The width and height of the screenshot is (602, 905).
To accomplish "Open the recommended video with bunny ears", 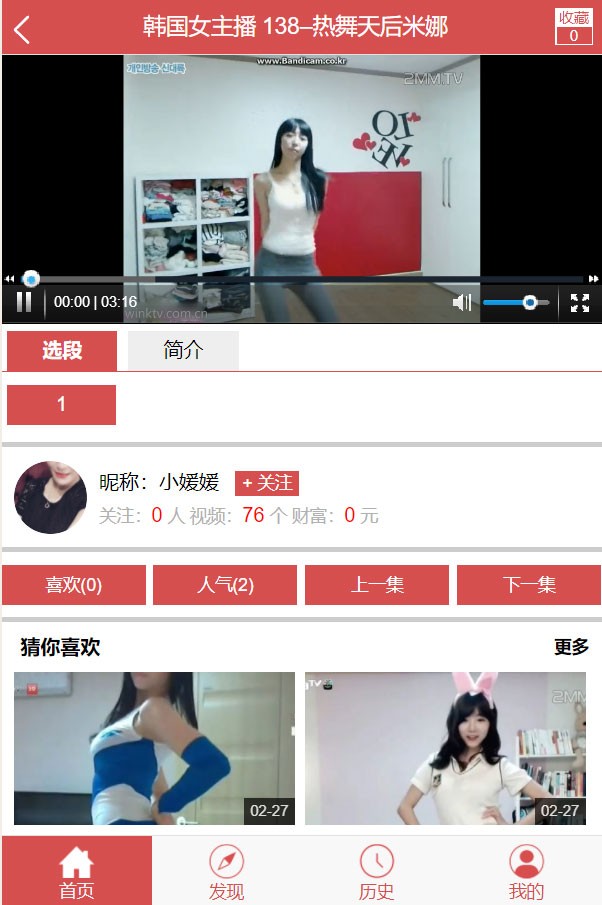I will pyautogui.click(x=445, y=748).
